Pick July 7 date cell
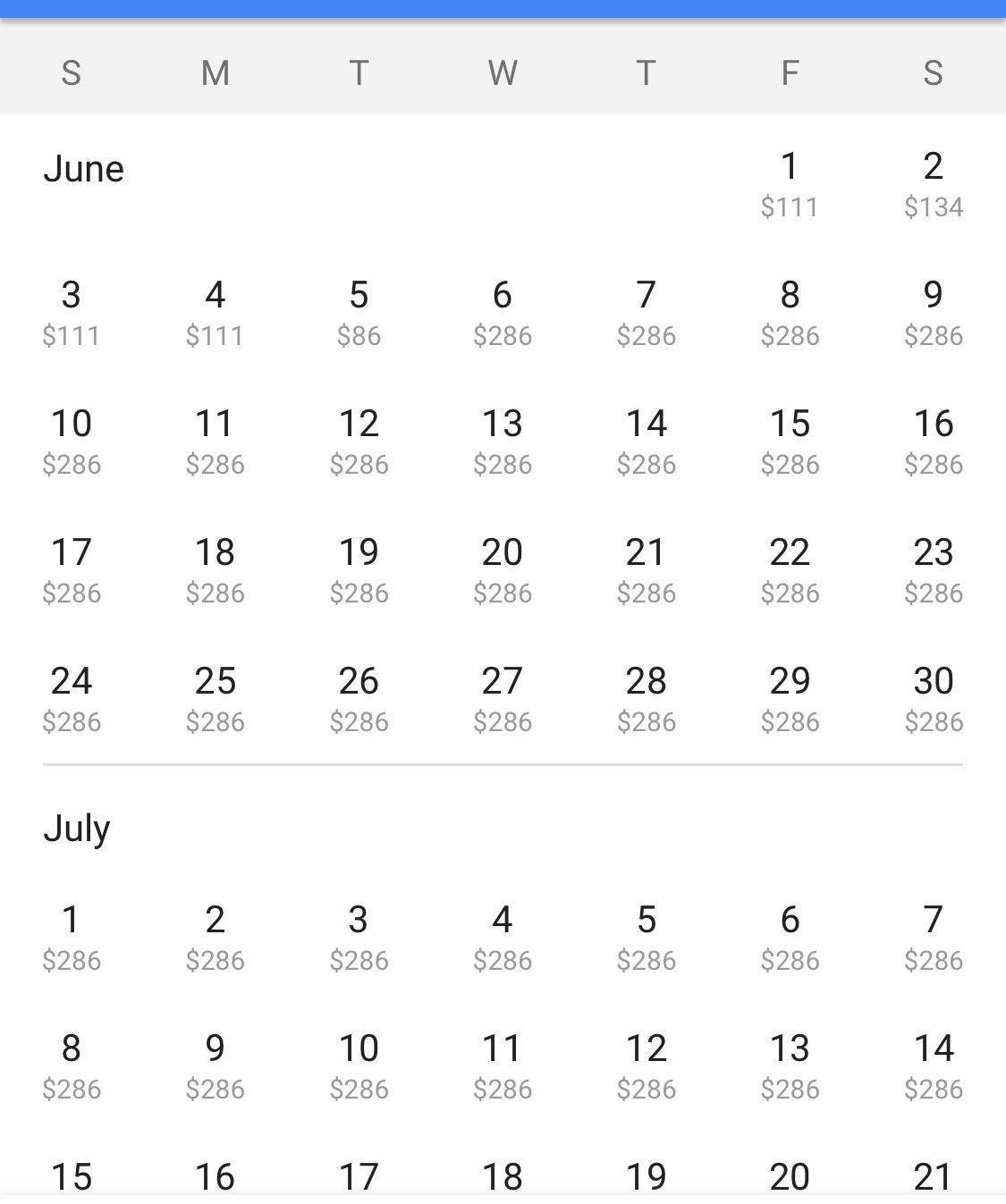The height and width of the screenshot is (1204, 1006). click(x=933, y=937)
